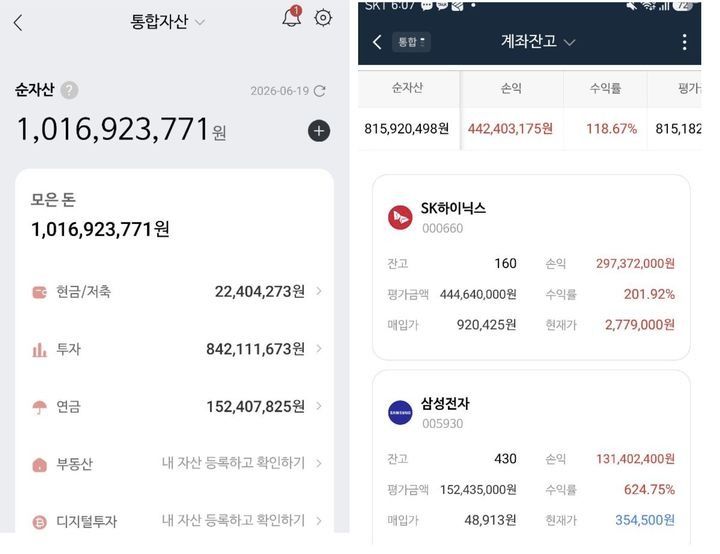Open the 연금 row
Viewport: 720px width, 554px height.
click(177, 407)
